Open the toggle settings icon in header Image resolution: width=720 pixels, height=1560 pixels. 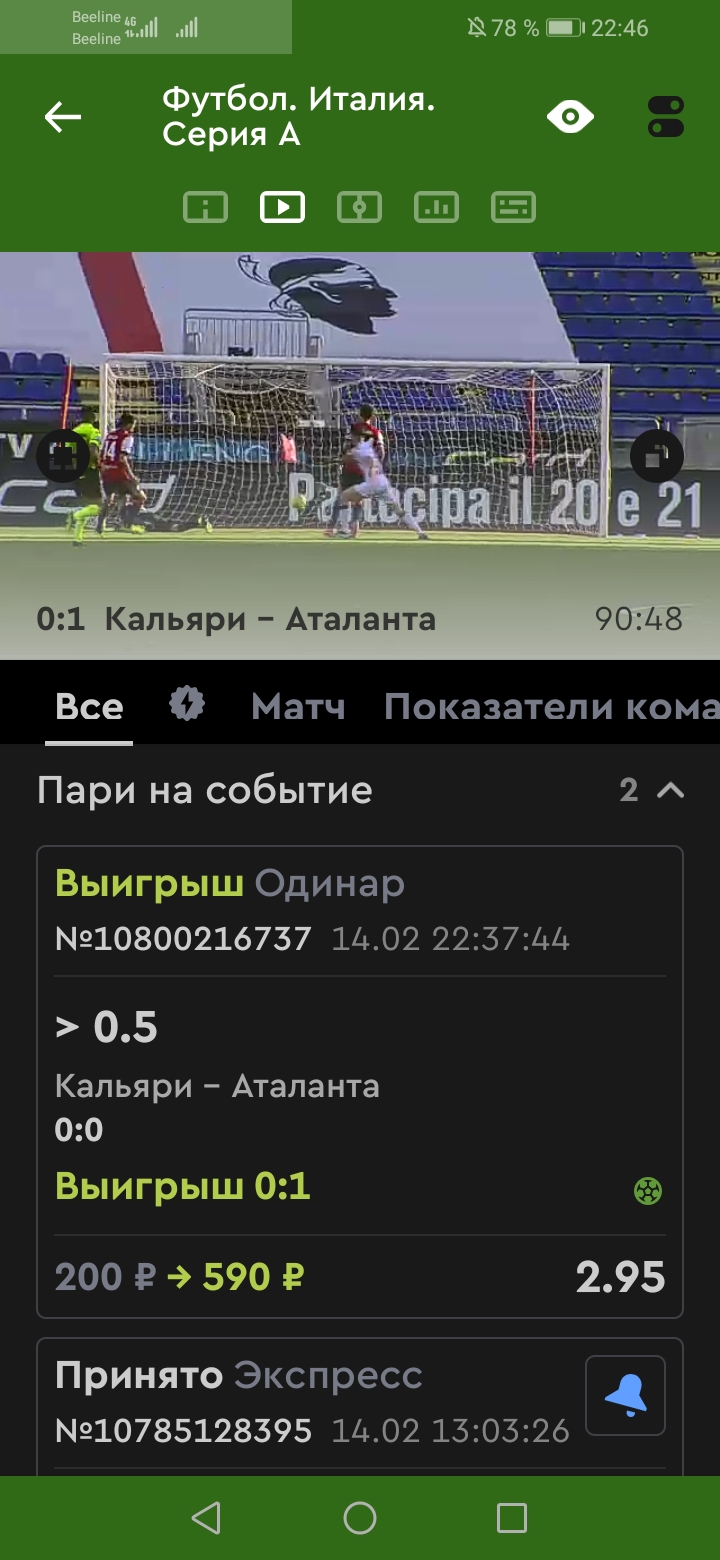tap(666, 117)
